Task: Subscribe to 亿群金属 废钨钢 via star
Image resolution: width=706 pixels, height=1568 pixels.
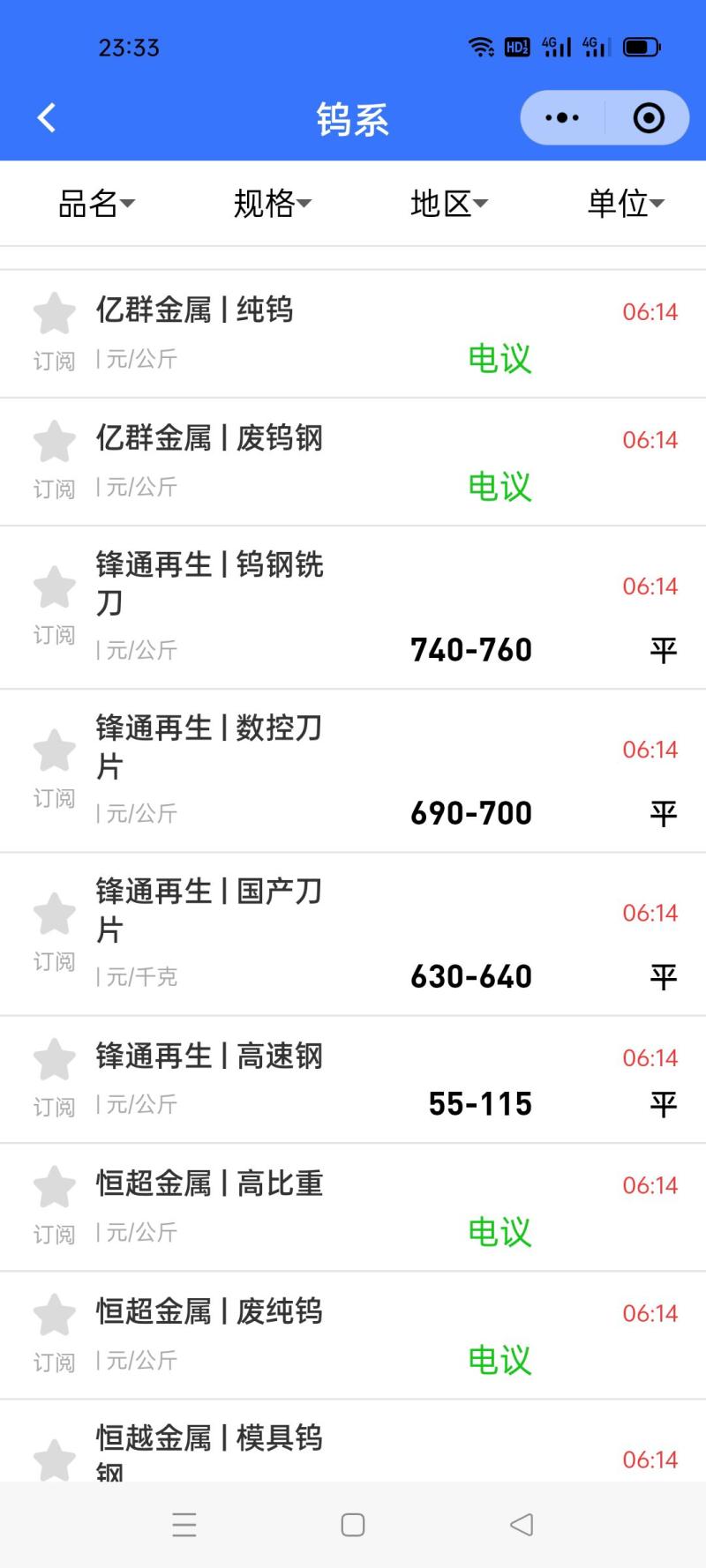Action: (54, 443)
